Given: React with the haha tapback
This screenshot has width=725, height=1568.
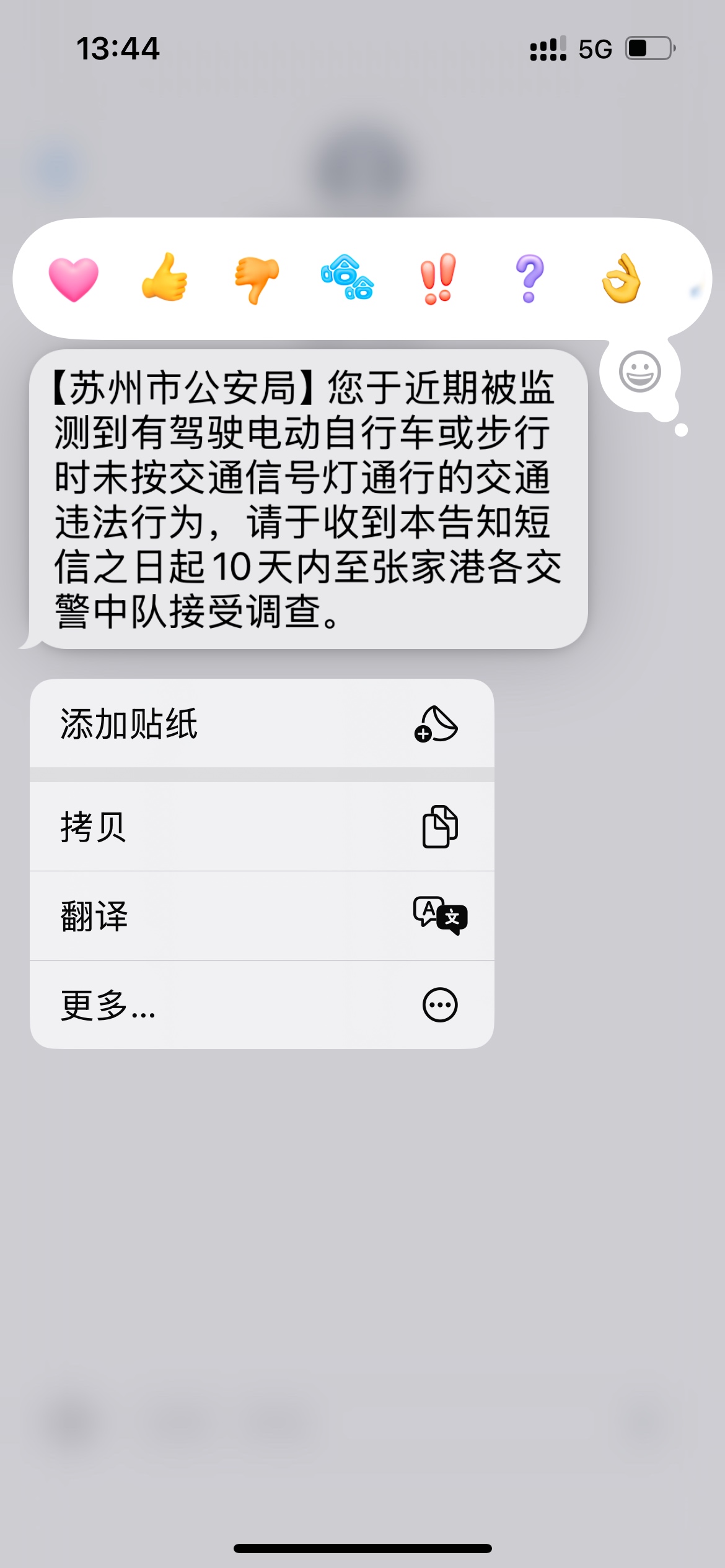Looking at the screenshot, I should [x=347, y=278].
